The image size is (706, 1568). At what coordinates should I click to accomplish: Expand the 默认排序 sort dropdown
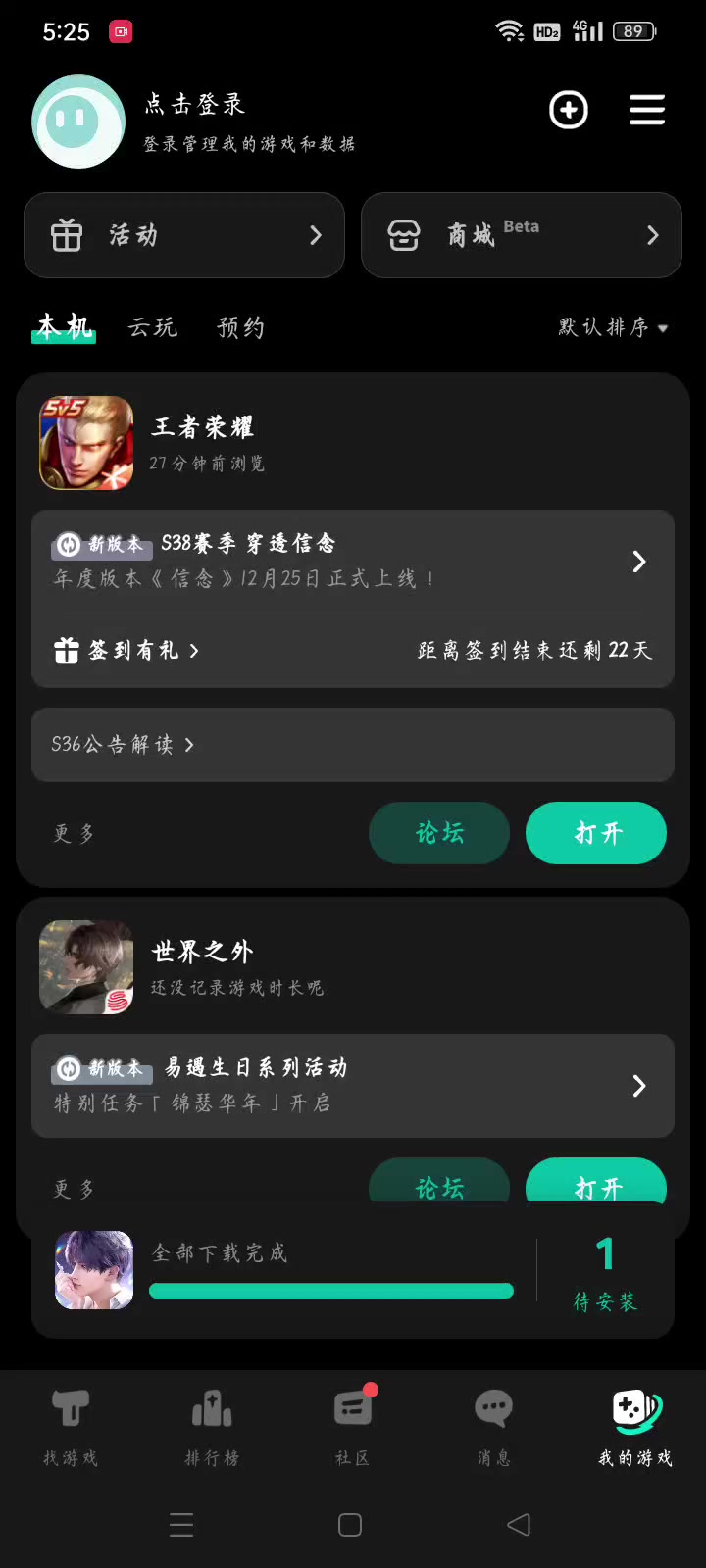pyautogui.click(x=613, y=327)
